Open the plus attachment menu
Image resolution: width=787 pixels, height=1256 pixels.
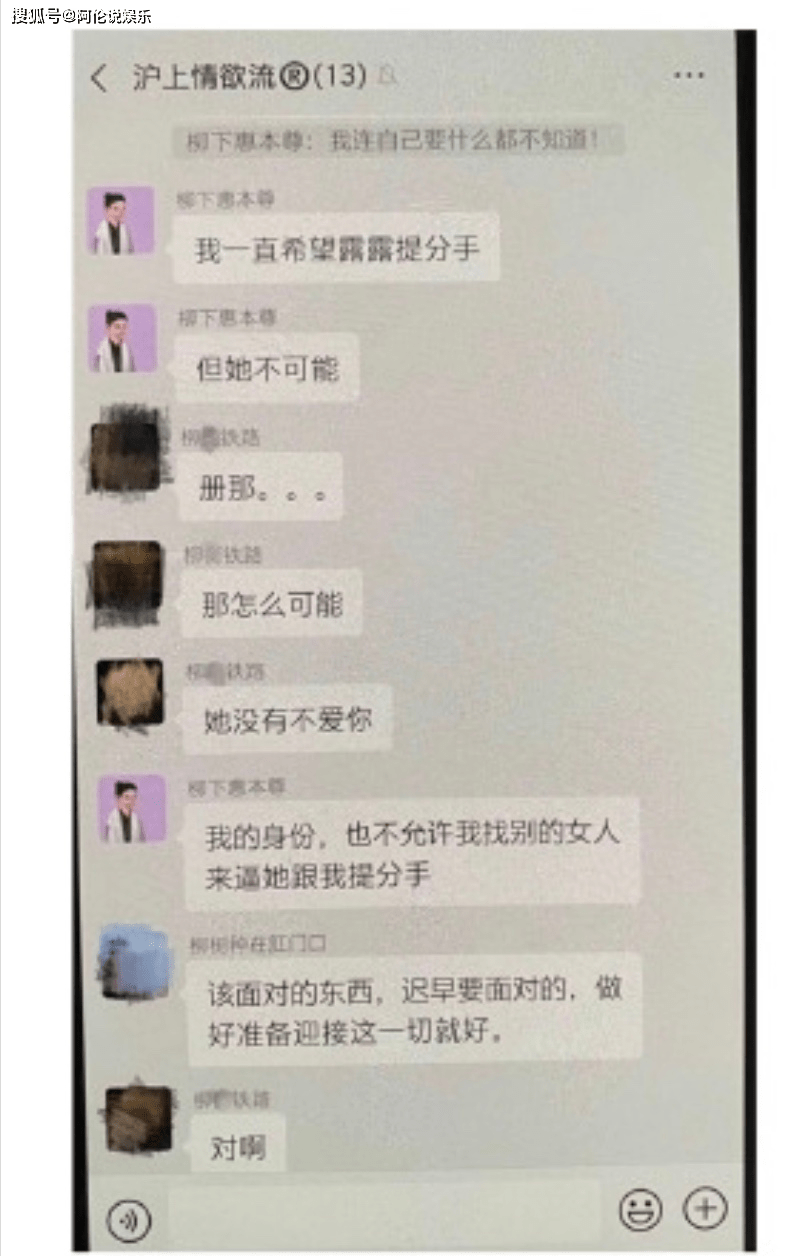[x=705, y=1208]
